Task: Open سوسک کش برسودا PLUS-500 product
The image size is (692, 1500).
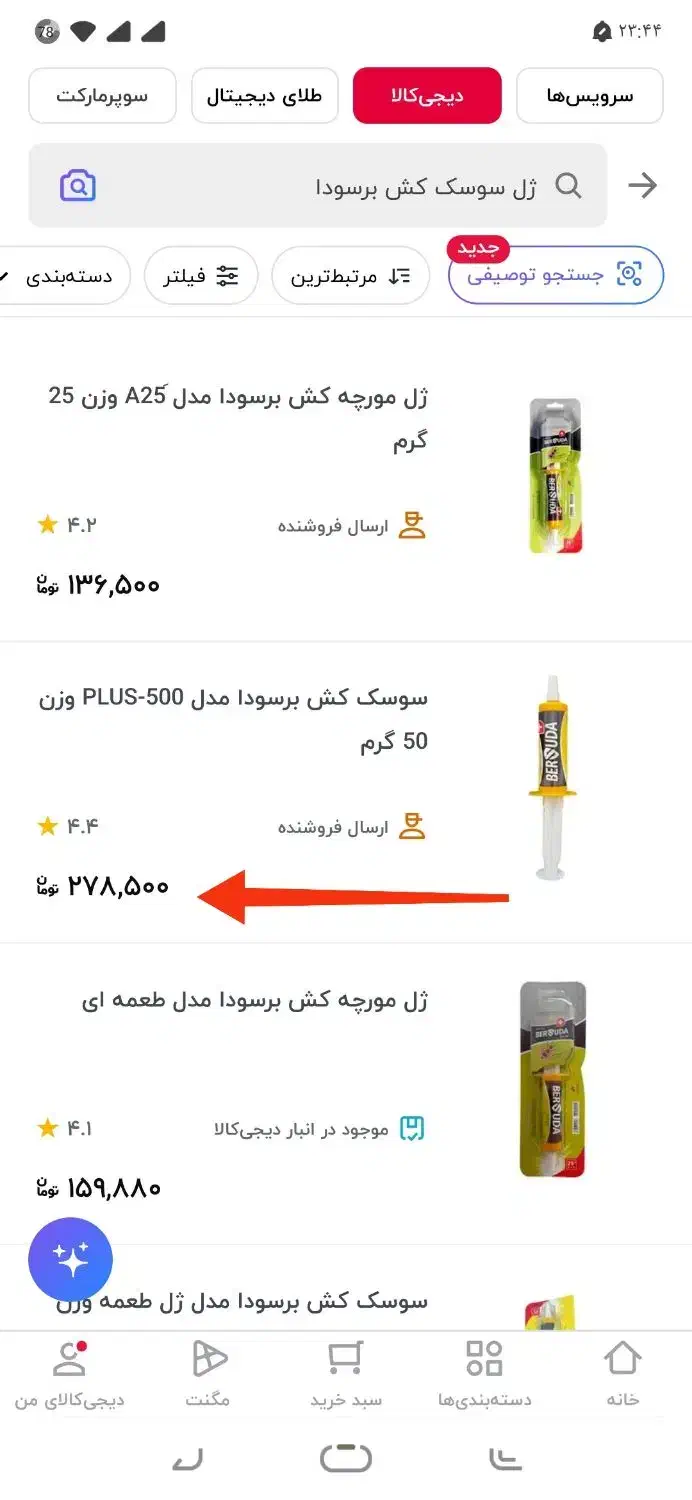Action: tap(238, 718)
